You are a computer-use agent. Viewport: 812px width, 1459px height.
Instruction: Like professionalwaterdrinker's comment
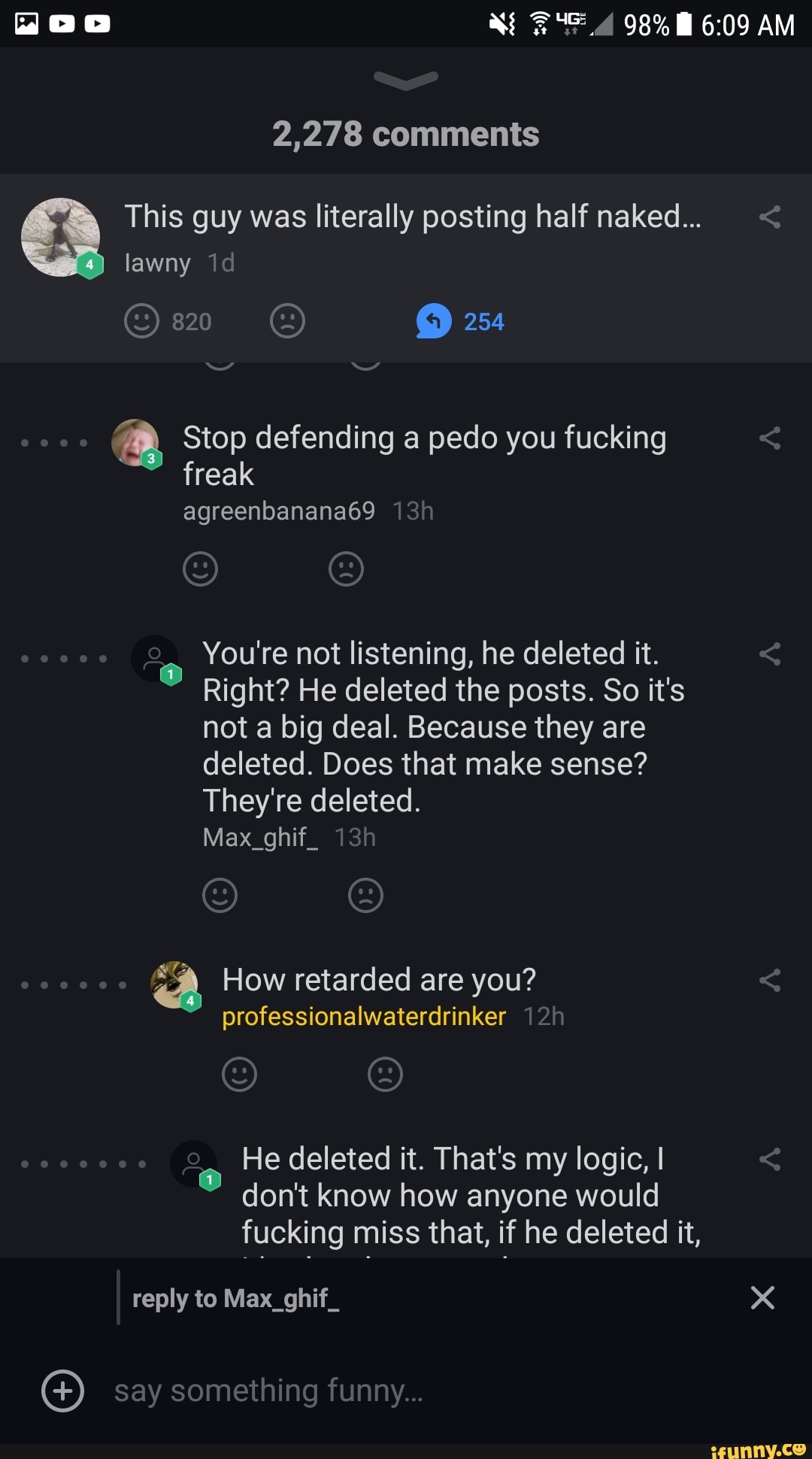pyautogui.click(x=239, y=1075)
